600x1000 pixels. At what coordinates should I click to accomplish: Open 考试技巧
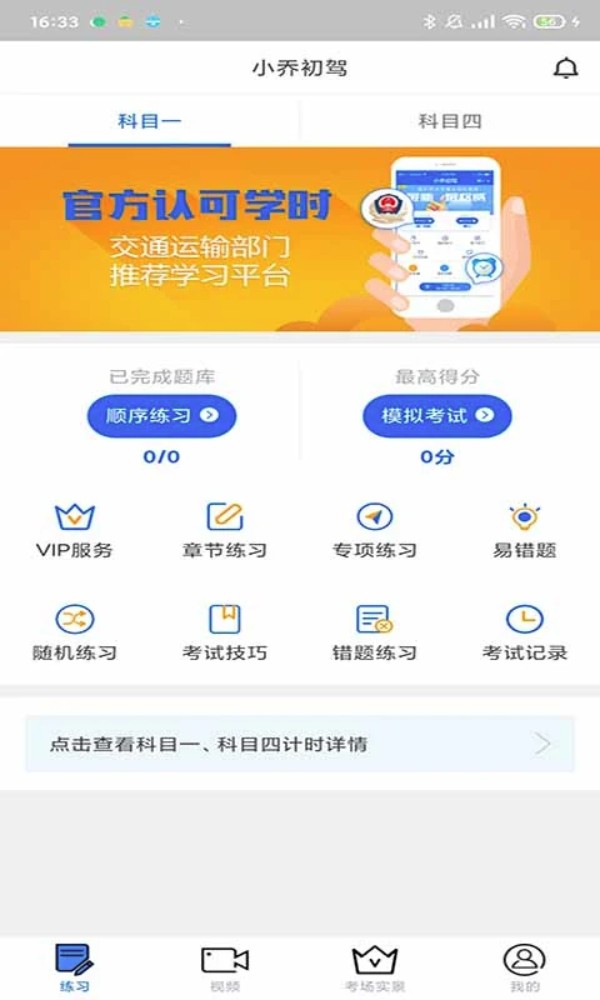coord(225,634)
